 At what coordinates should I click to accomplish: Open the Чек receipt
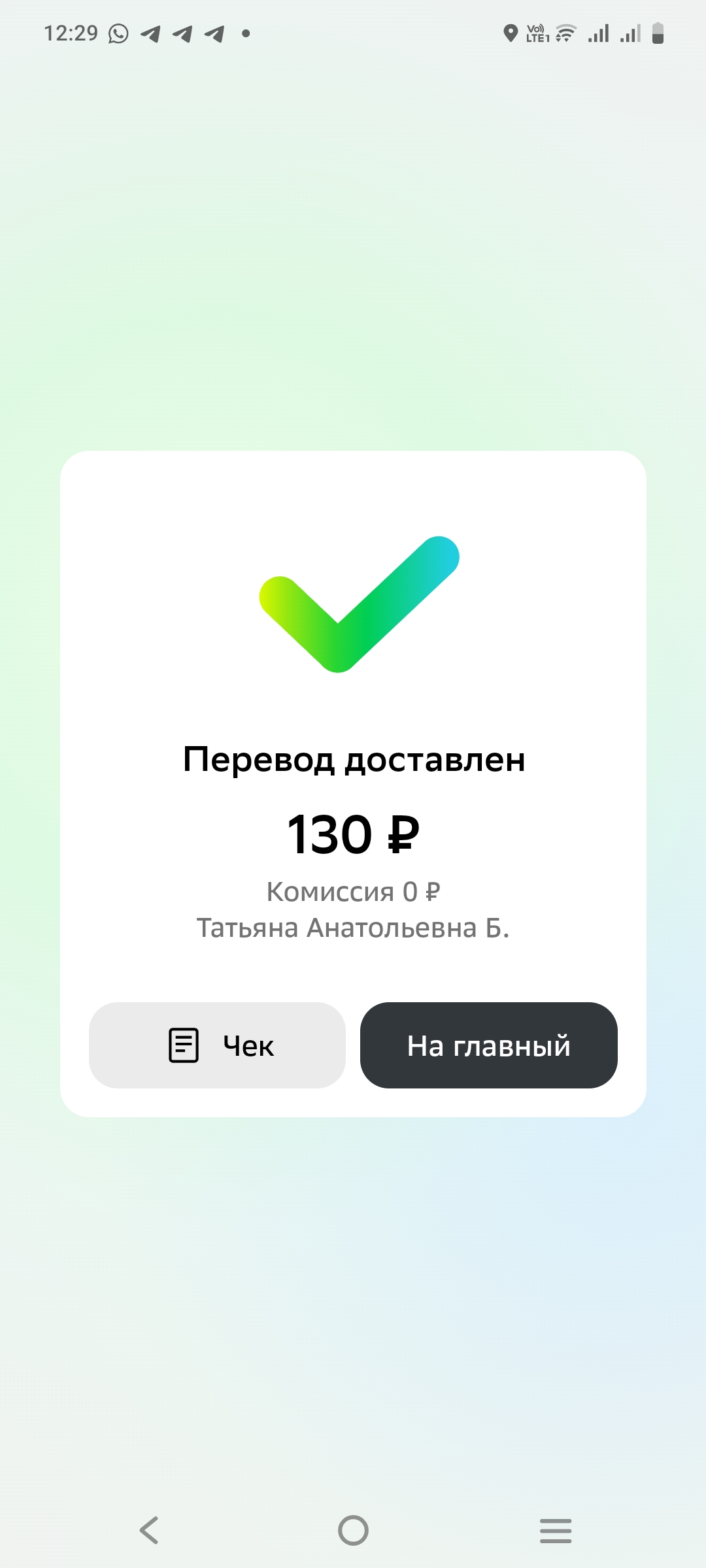(217, 1045)
